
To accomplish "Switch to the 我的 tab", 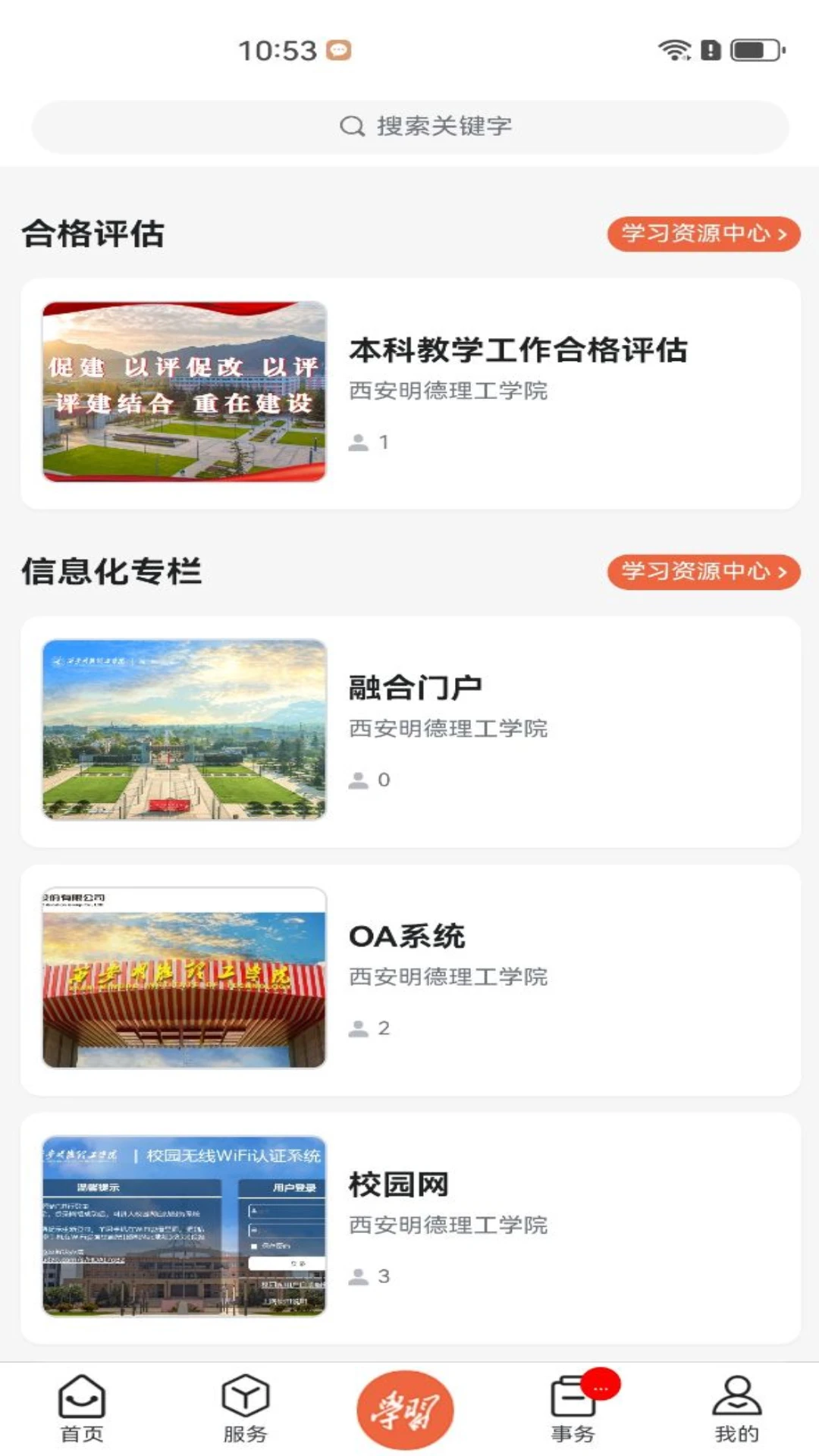I will 736,1409.
